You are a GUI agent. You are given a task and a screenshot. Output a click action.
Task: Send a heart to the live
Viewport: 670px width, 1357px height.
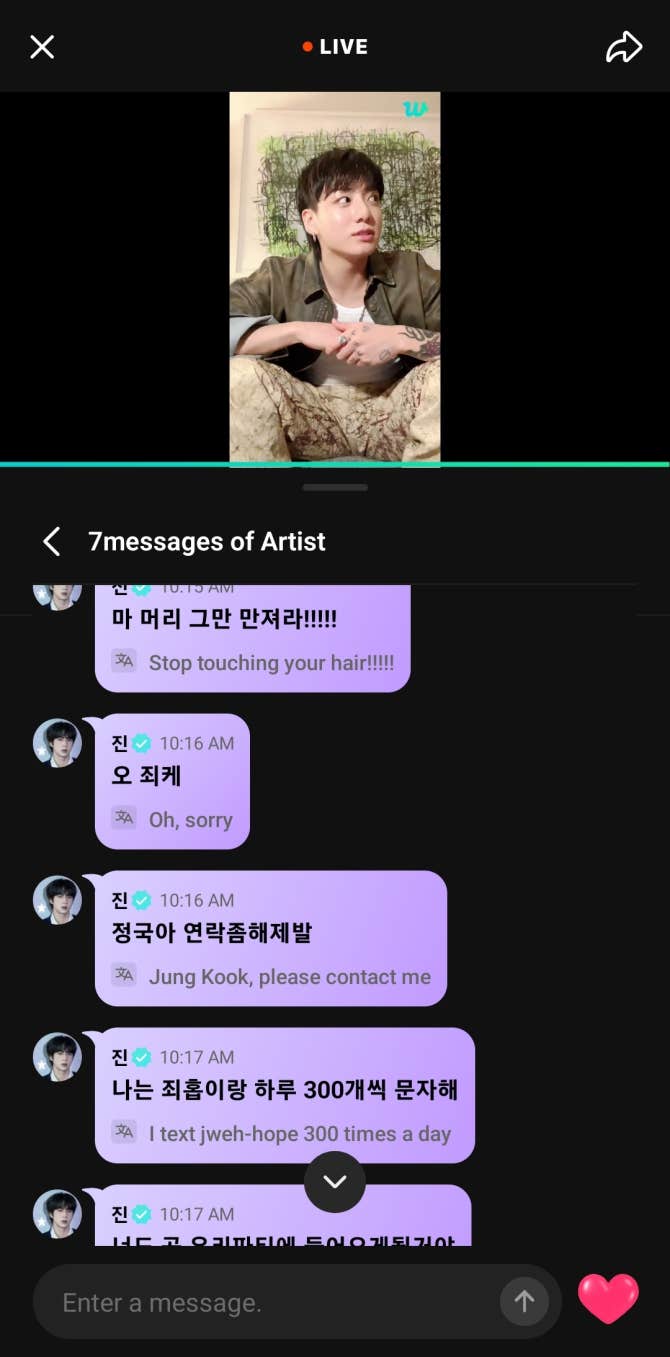tap(608, 1299)
